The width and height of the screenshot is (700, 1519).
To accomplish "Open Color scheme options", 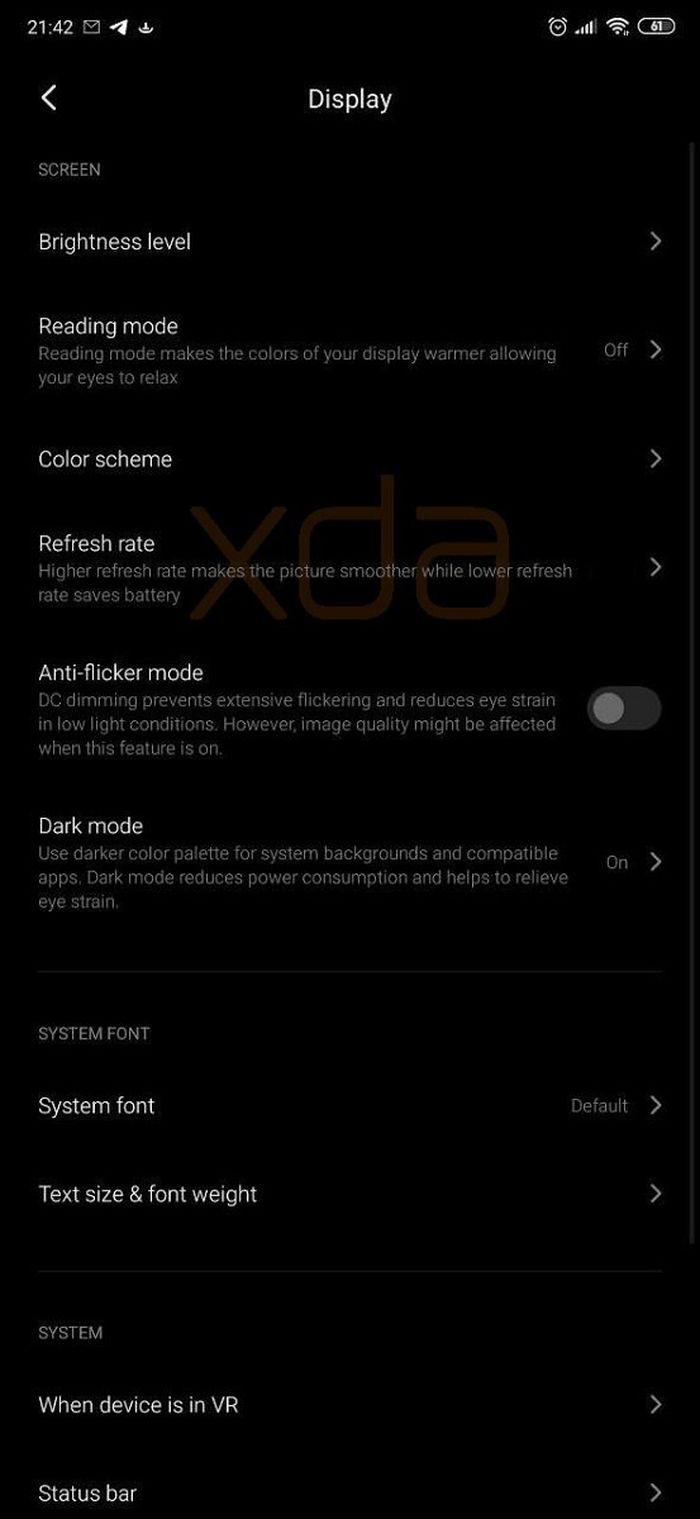I will click(x=348, y=459).
